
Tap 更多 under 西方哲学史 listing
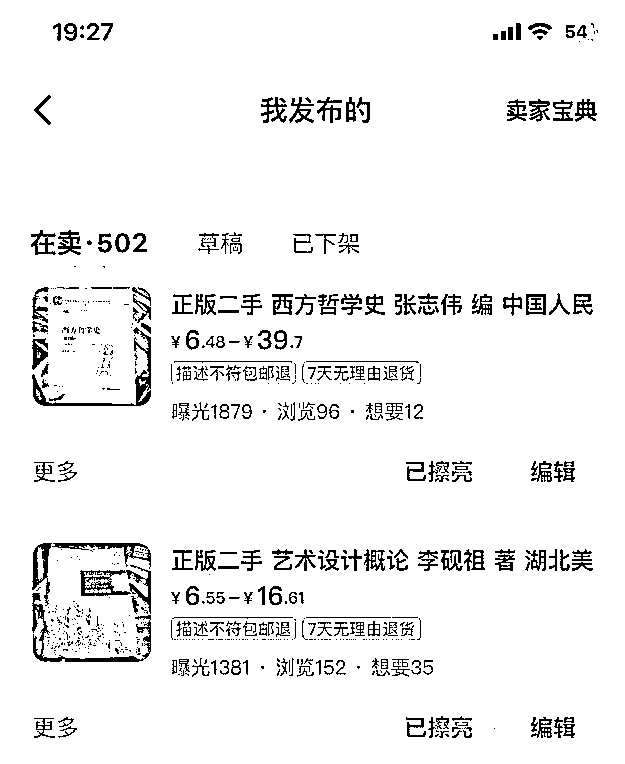55,472
